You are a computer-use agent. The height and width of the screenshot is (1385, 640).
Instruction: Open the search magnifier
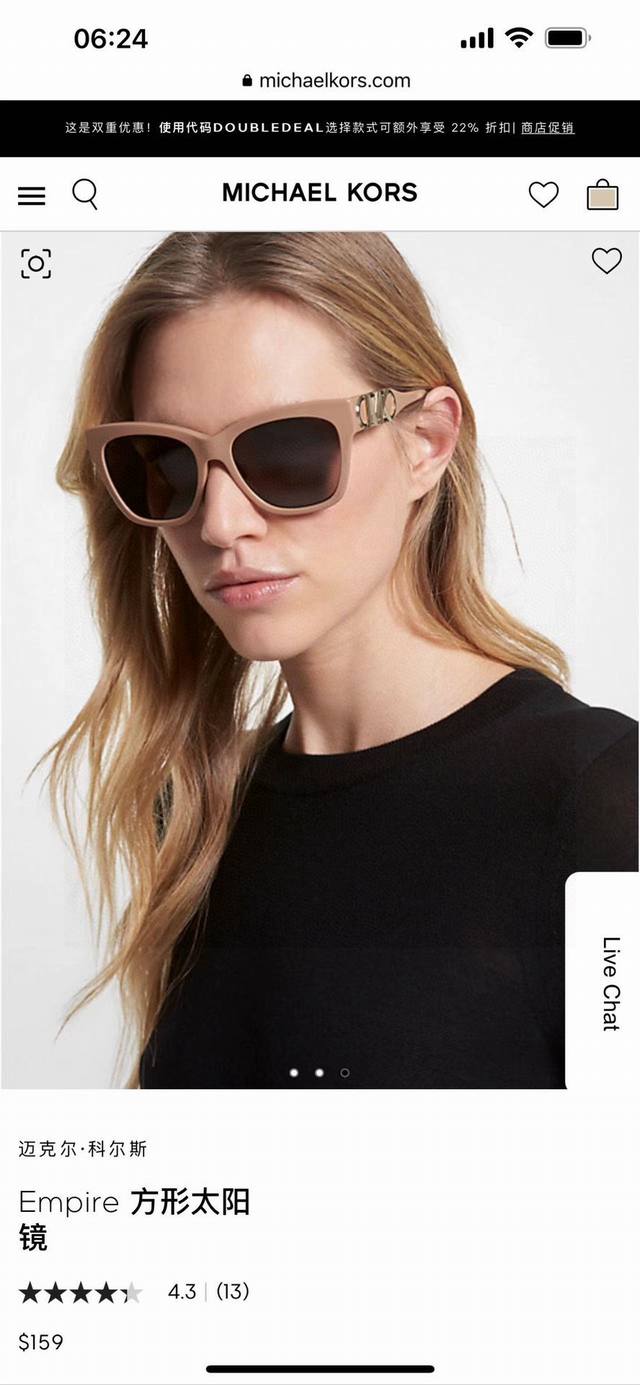pyautogui.click(x=85, y=194)
